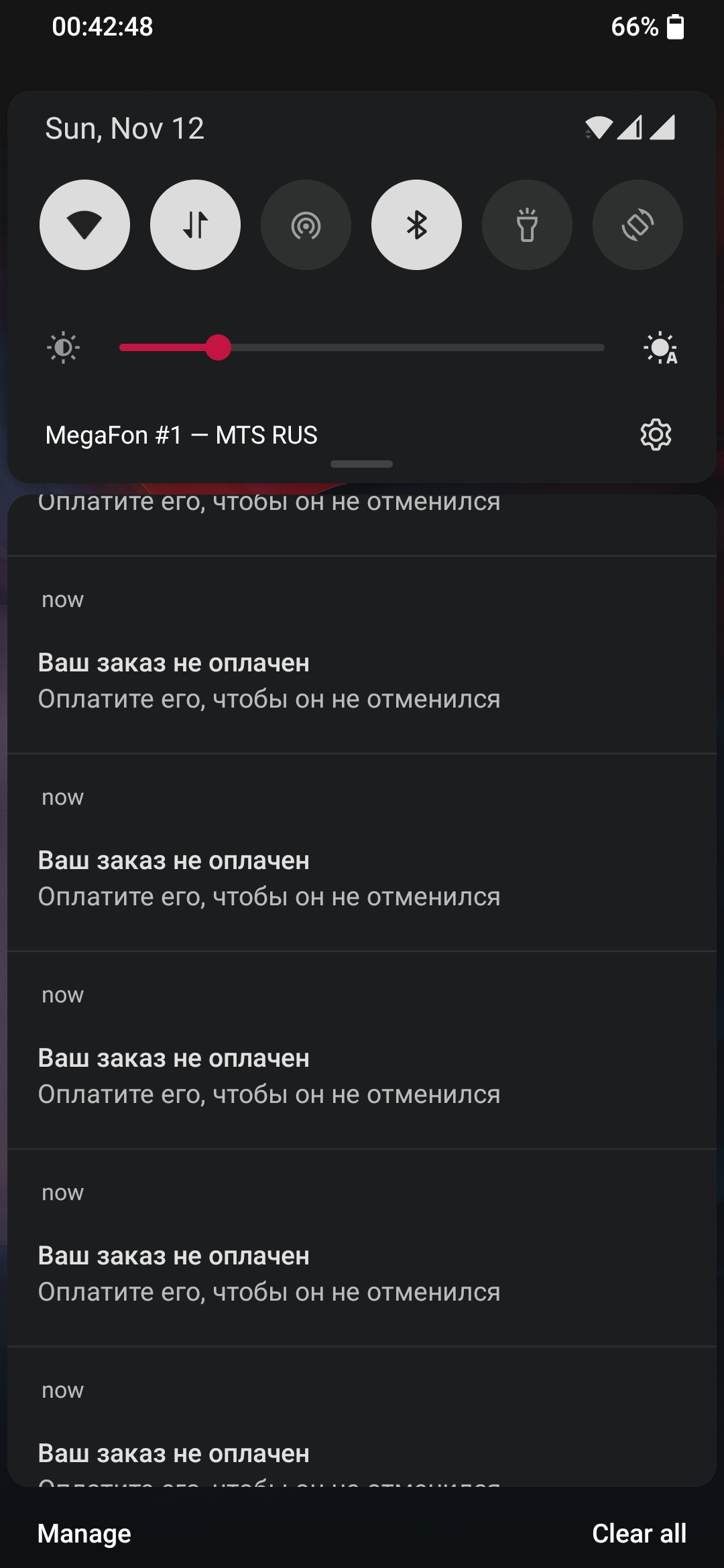Open Manage notifications
The width and height of the screenshot is (724, 1568).
click(x=84, y=1534)
